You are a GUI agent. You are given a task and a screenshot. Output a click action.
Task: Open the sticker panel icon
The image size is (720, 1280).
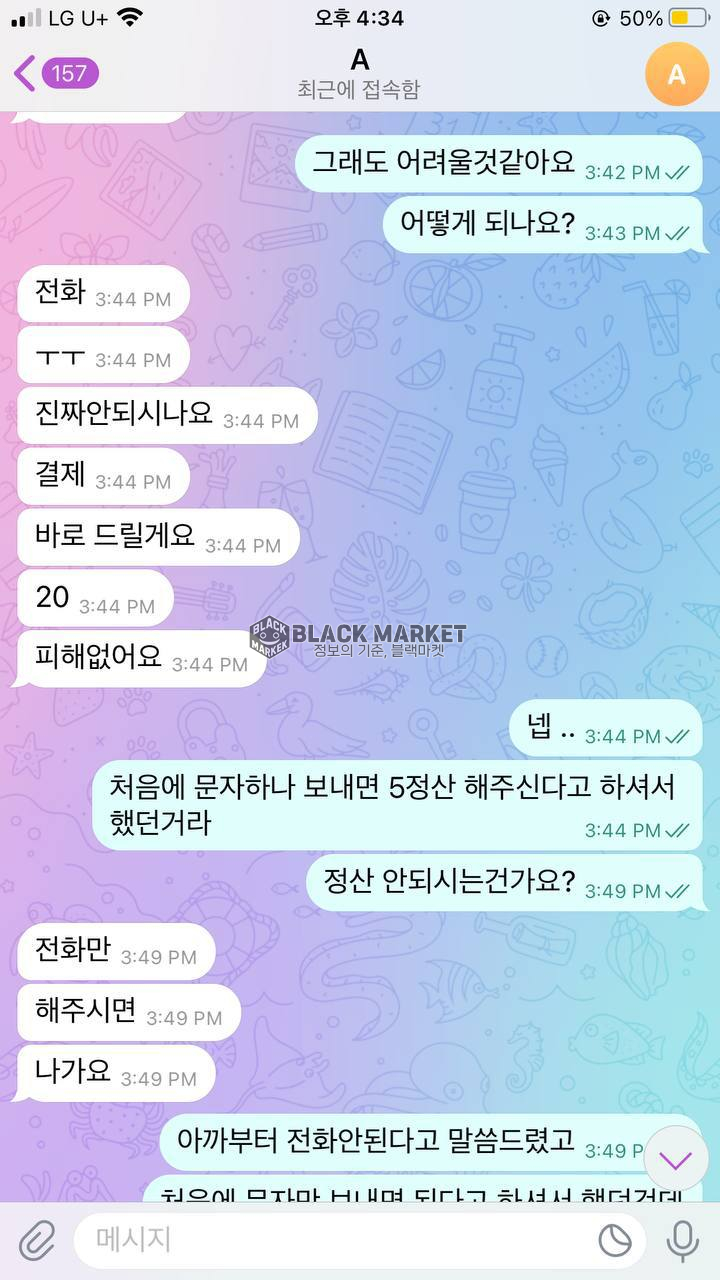click(615, 1241)
